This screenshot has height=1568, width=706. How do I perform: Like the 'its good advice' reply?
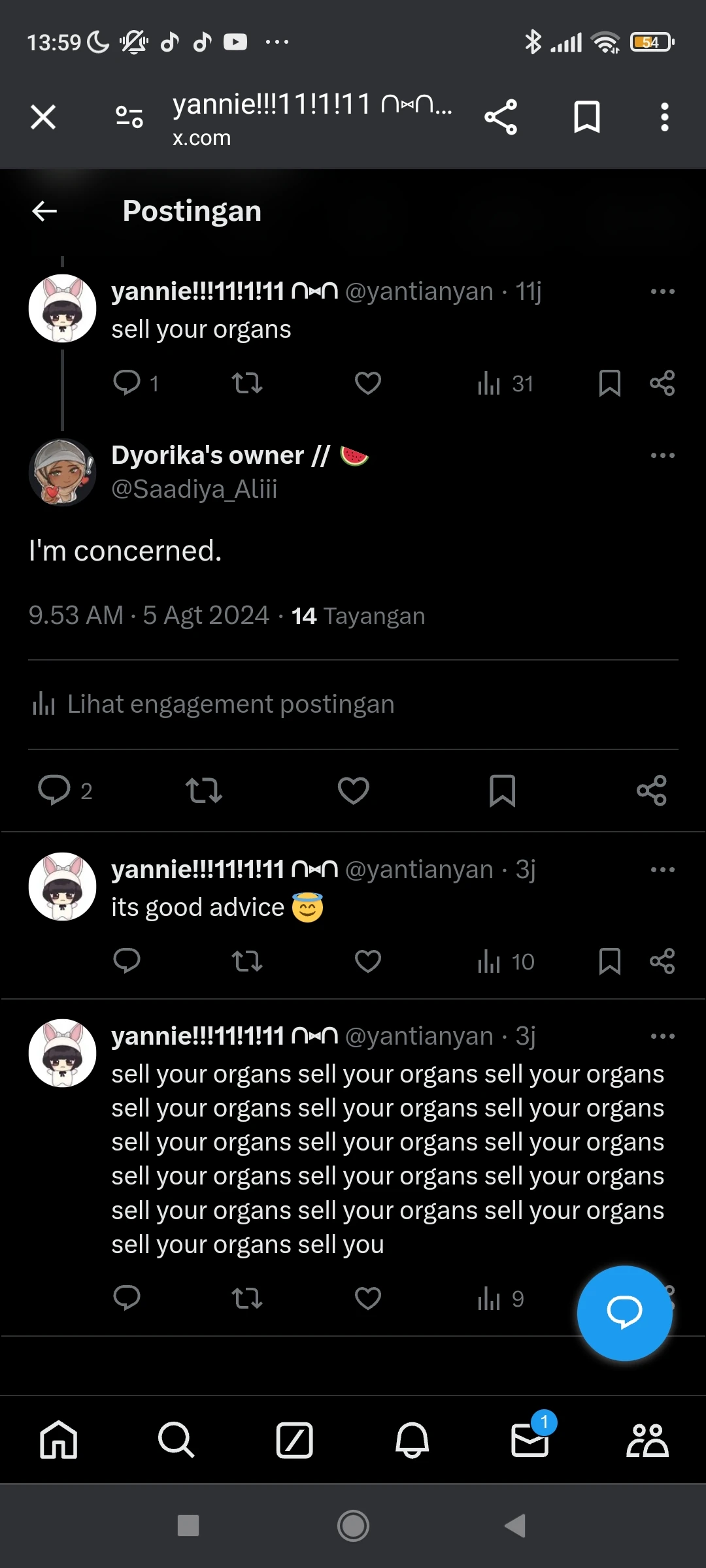(367, 961)
